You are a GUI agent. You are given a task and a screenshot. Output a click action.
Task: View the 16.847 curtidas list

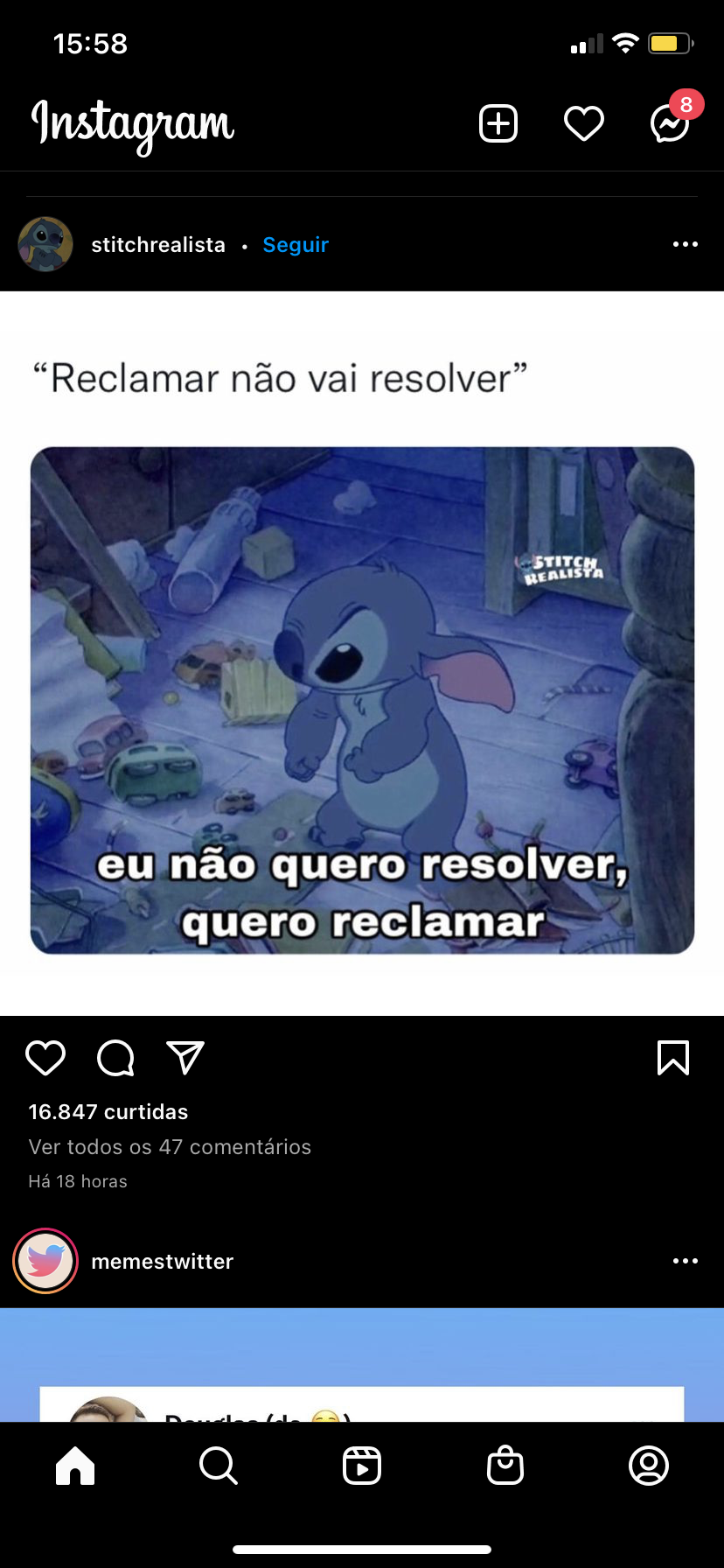(108, 1112)
